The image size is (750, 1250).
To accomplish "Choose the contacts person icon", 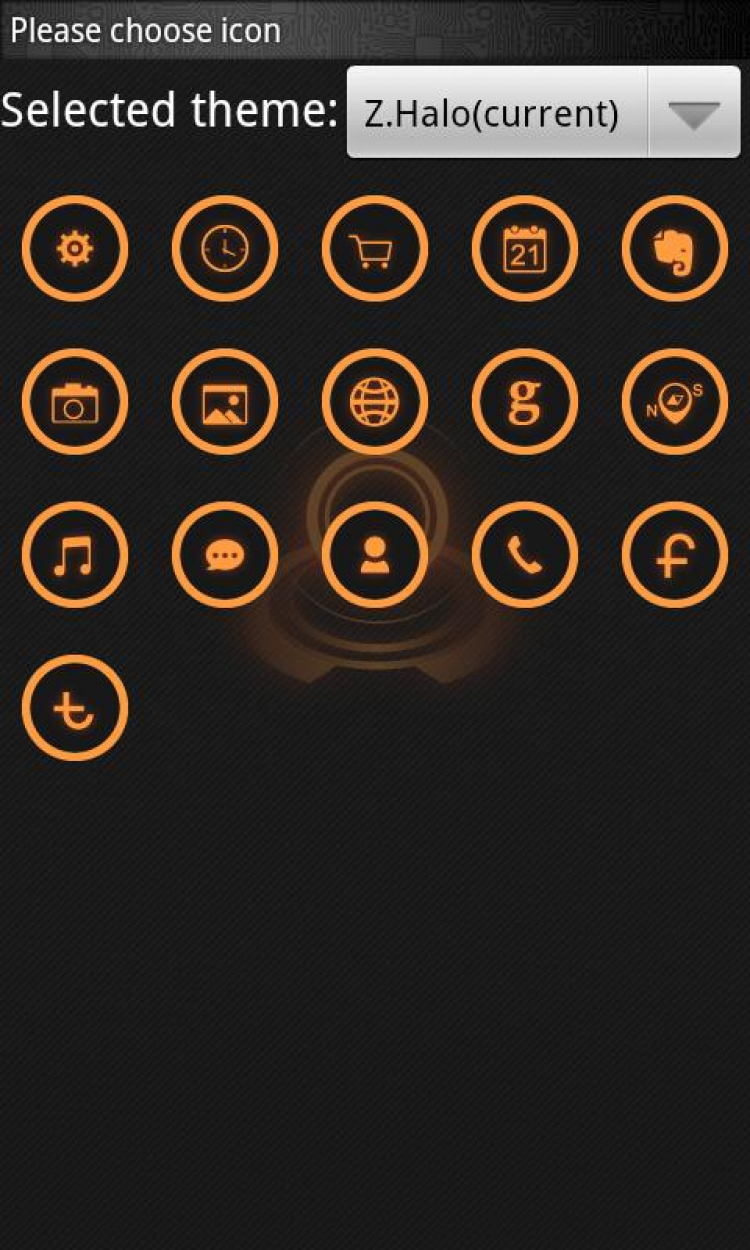I will pos(375,555).
